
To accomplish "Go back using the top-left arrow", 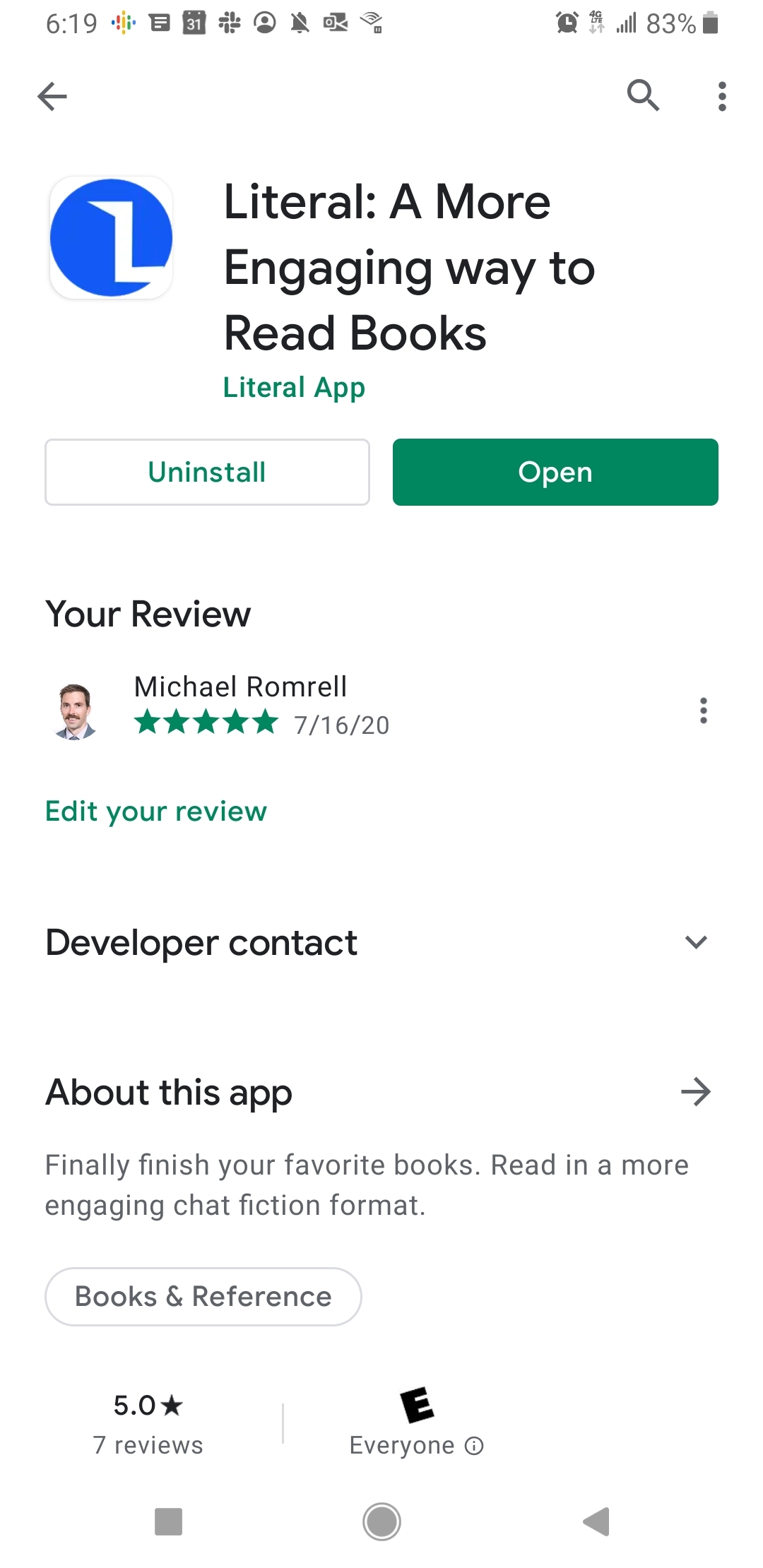I will (52, 96).
